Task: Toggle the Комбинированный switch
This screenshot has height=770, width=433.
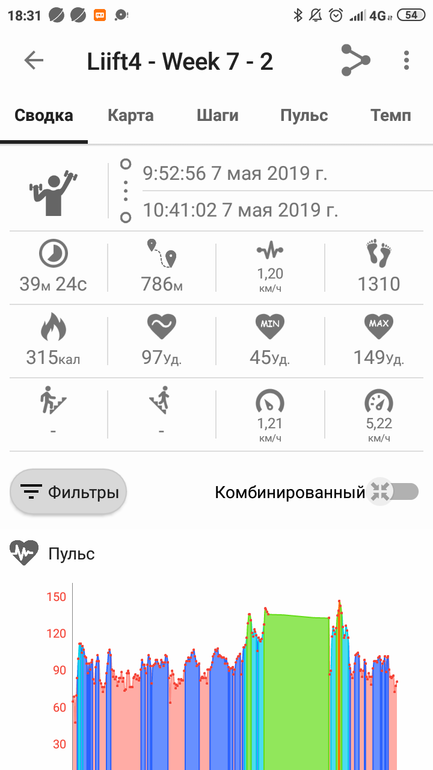Action: pos(393,492)
